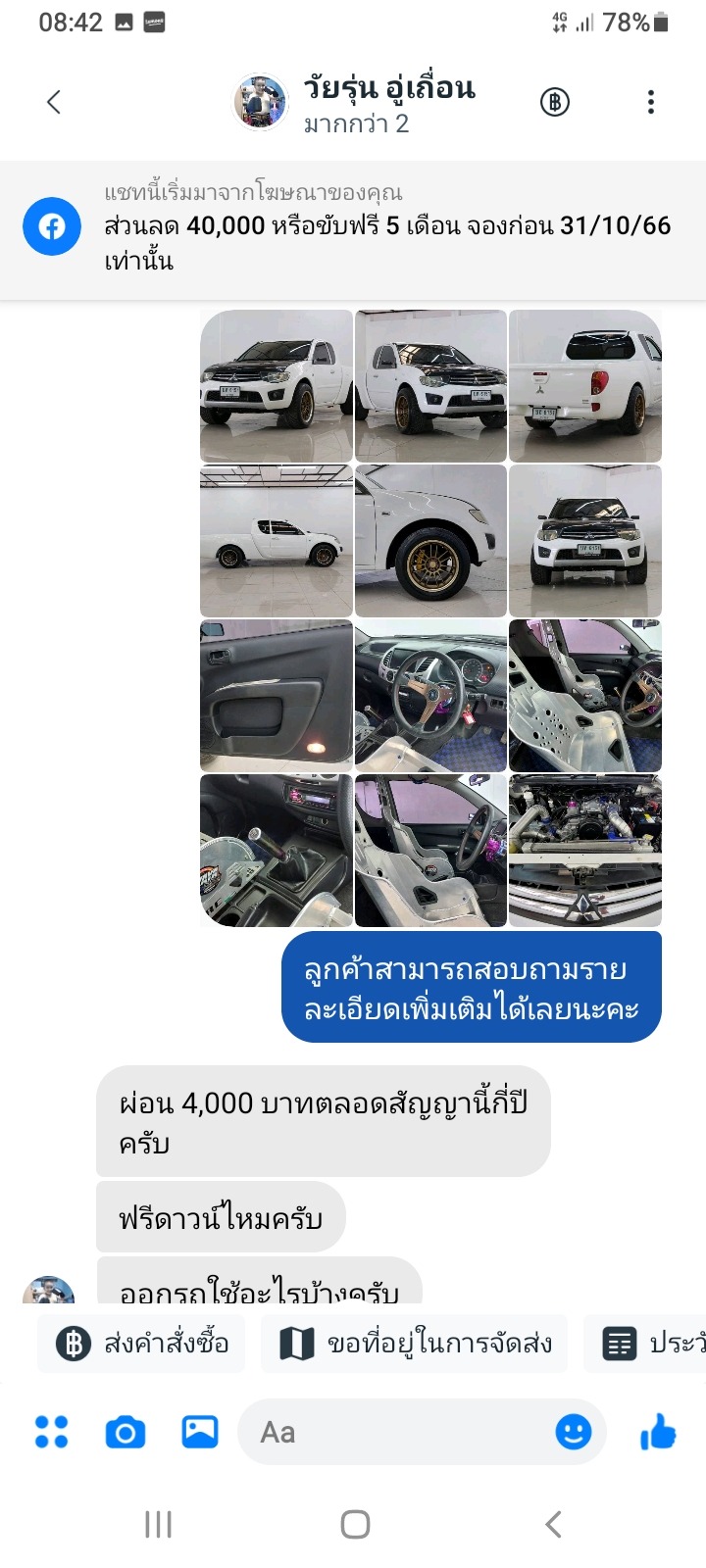Viewport: 706px width, 1568px height.
Task: Tap ส่งคำสั่งซื้อ quick action
Action: (143, 1344)
